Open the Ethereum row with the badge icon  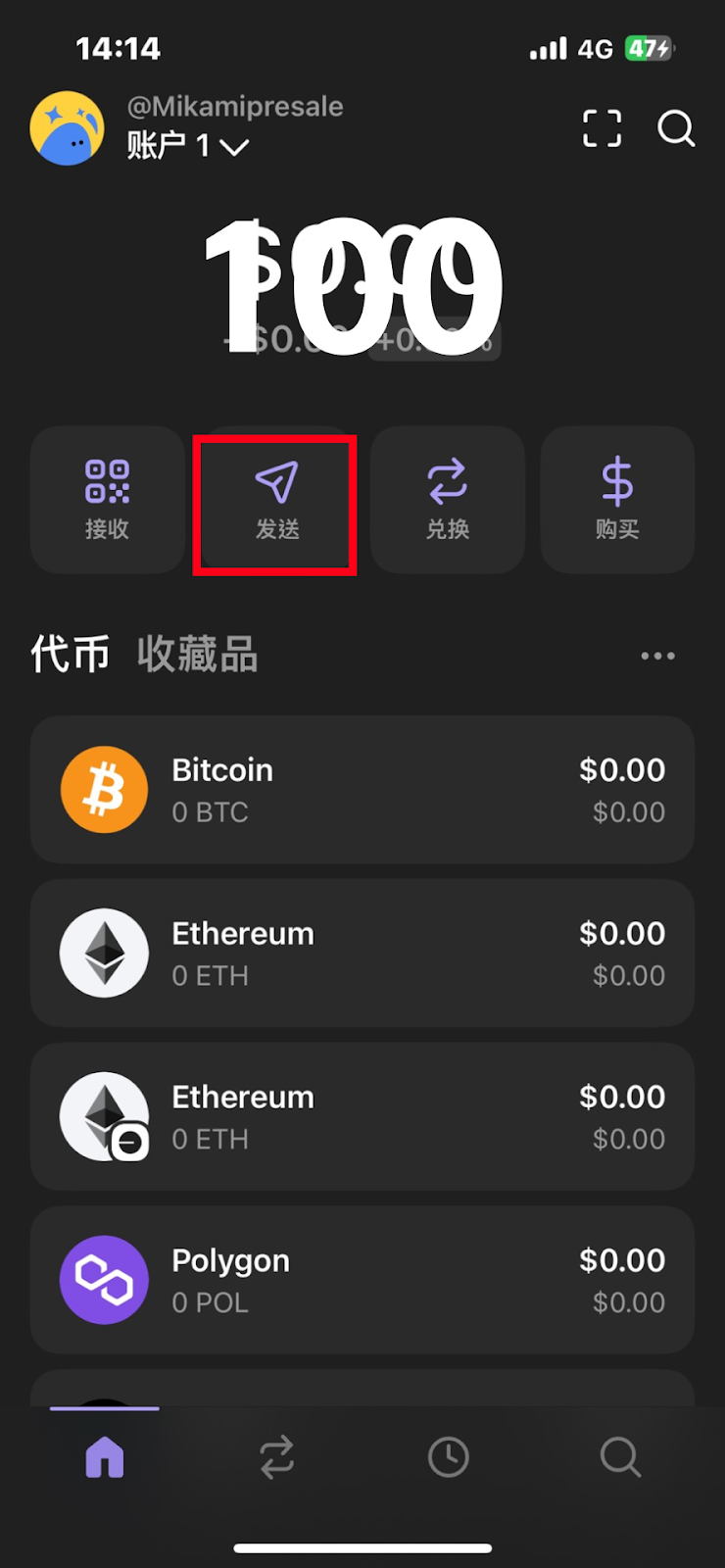[x=362, y=1117]
